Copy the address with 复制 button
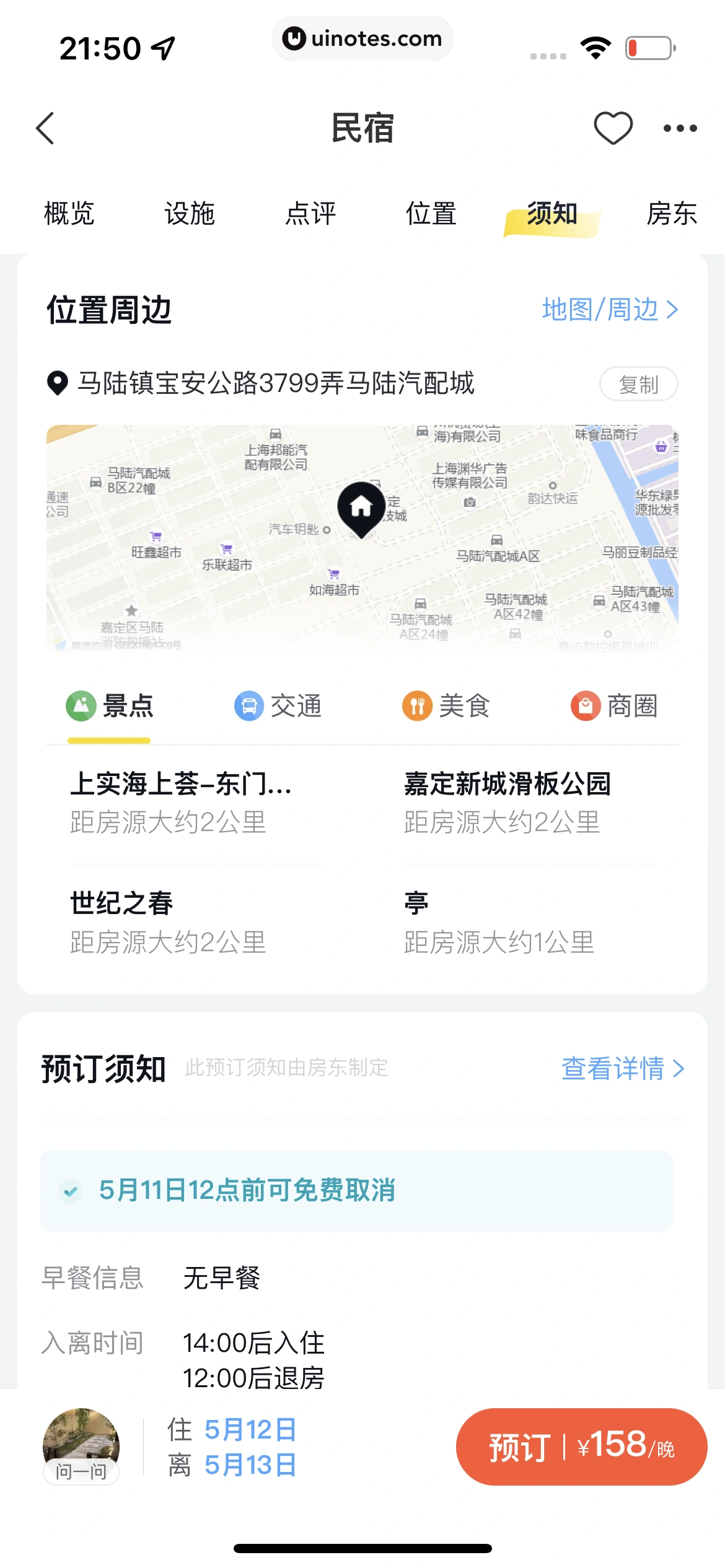Image resolution: width=725 pixels, height=1568 pixels. 638,385
